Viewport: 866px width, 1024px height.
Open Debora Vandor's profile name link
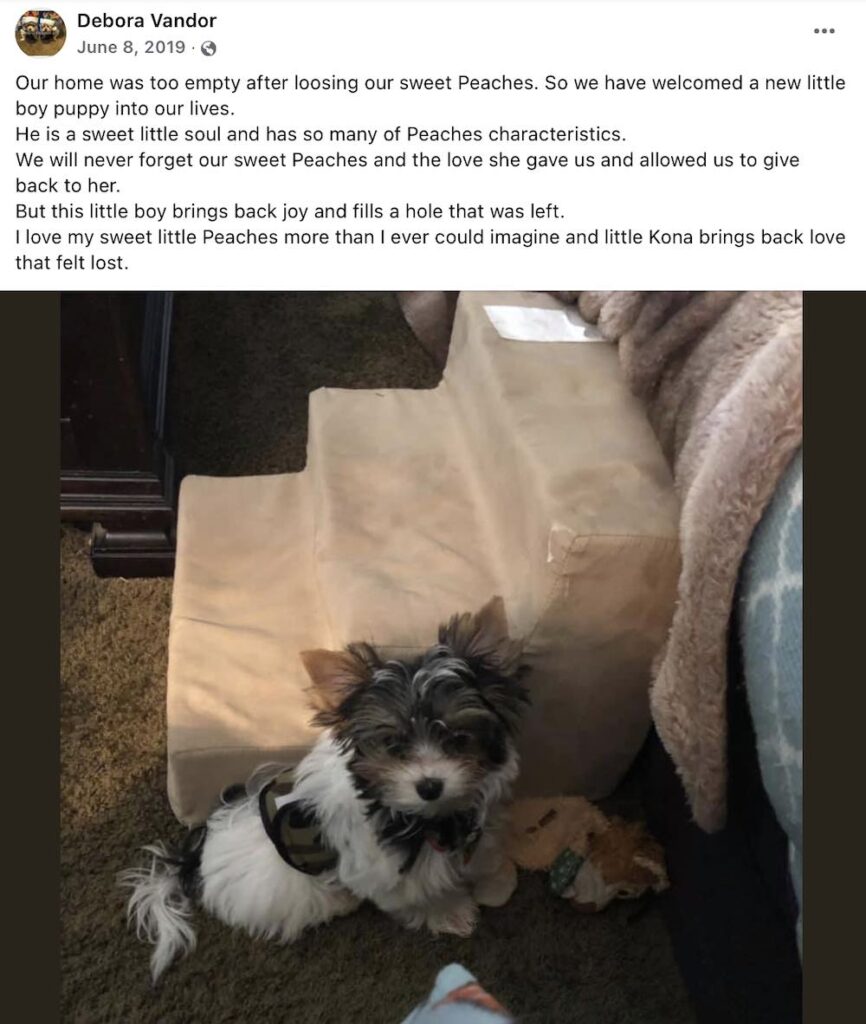pyautogui.click(x=146, y=21)
